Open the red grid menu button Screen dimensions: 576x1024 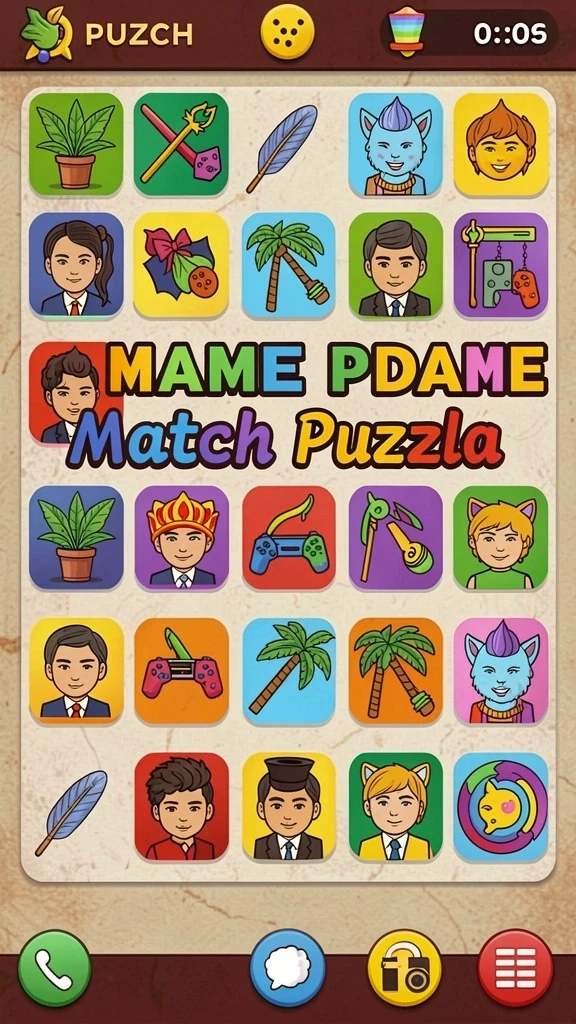point(515,968)
